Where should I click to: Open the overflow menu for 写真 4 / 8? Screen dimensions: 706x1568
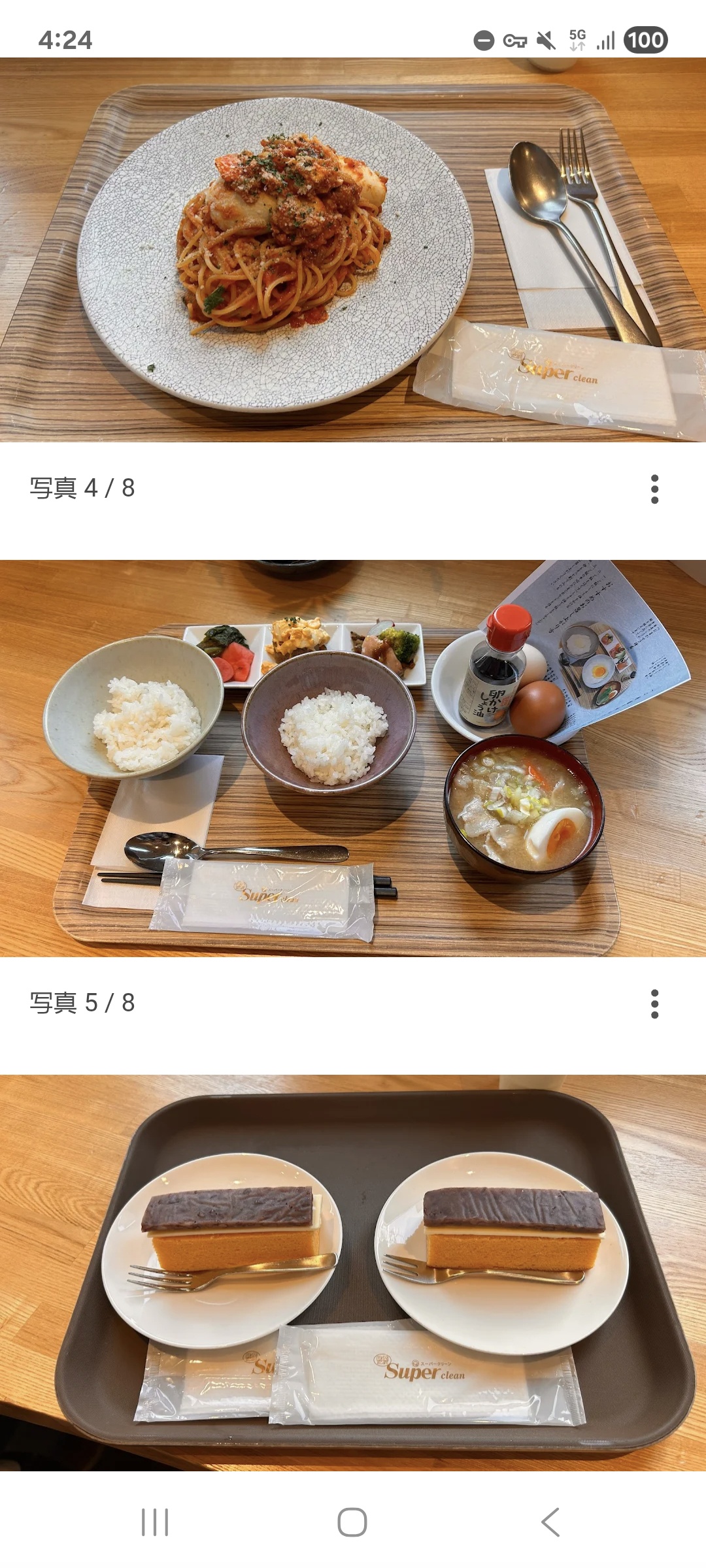654,489
